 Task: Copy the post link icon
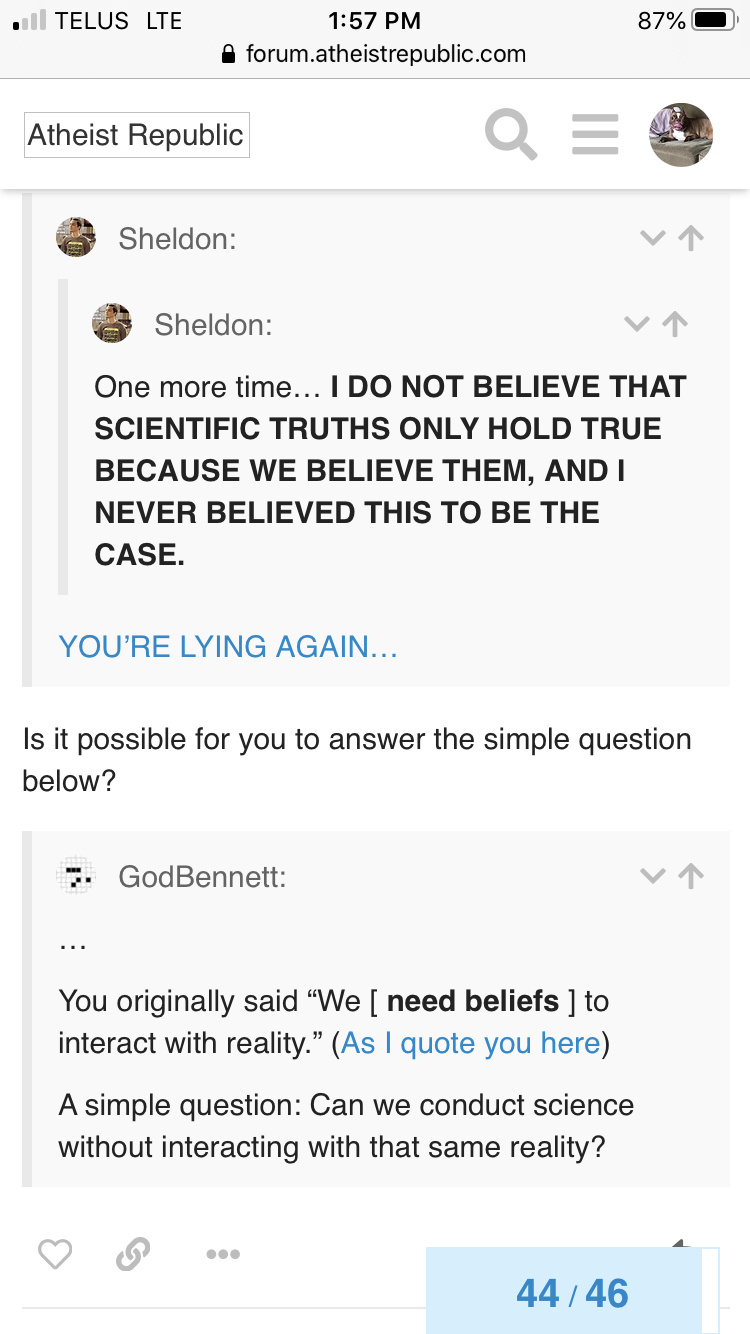pos(133,1254)
